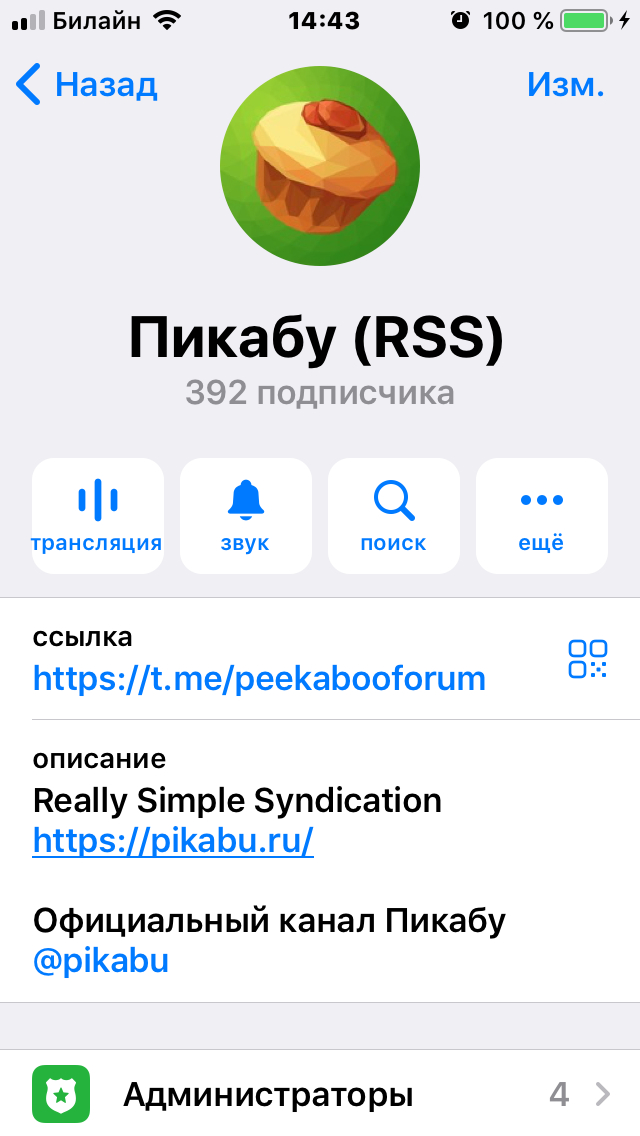Viewport: 640px width, 1136px height.
Task: Go back with the Назад button
Action: pos(86,85)
